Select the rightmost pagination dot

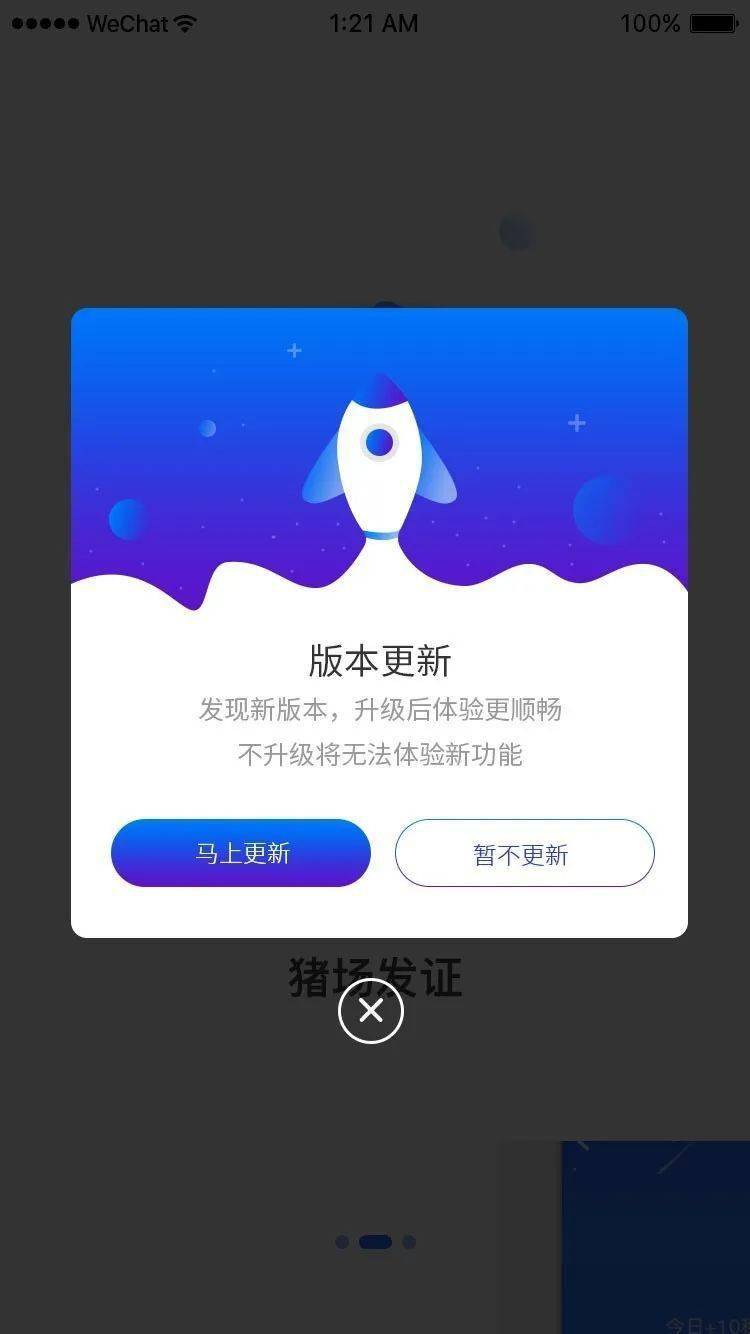tap(408, 1242)
